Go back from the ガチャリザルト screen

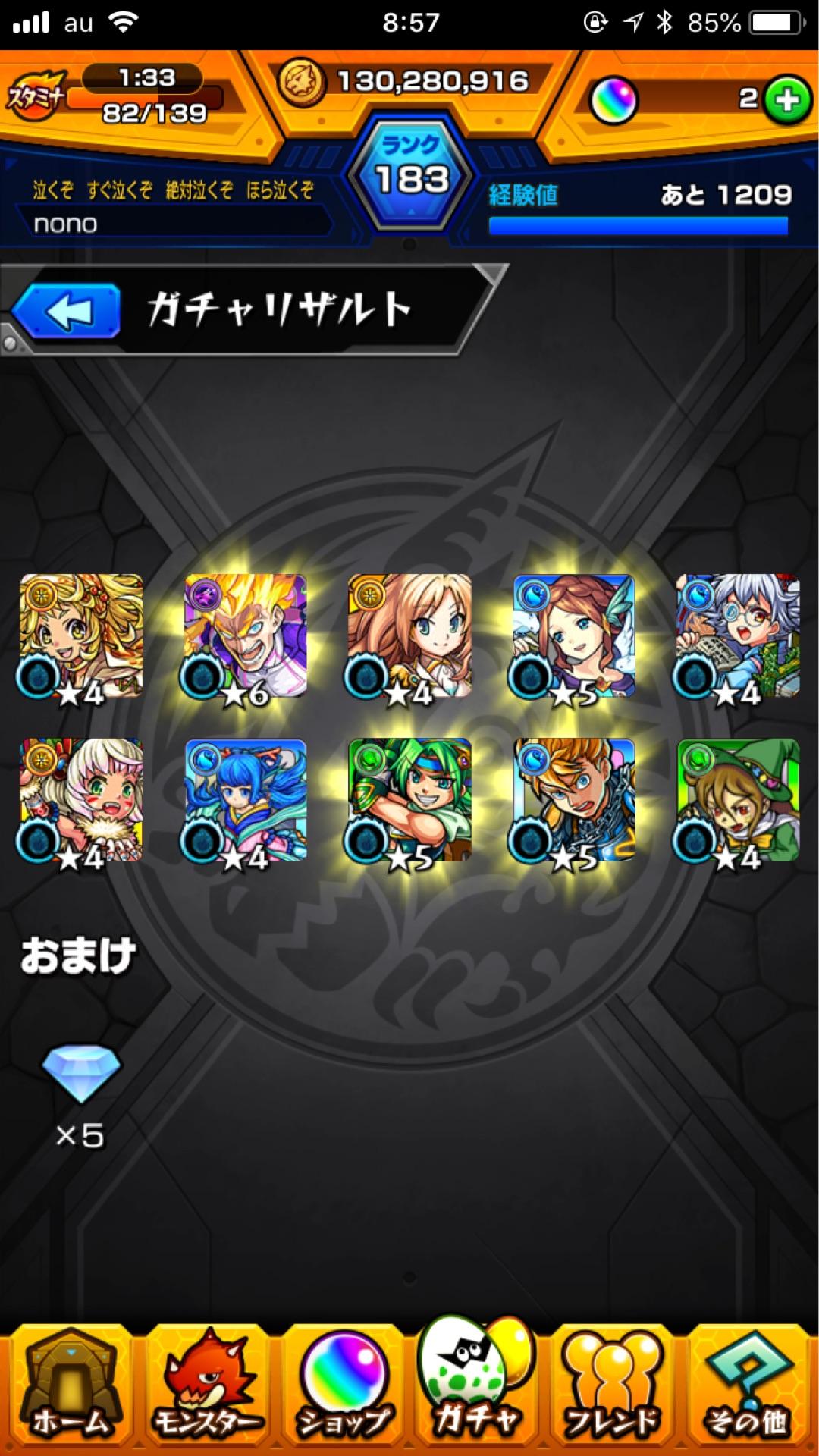pyautogui.click(x=67, y=311)
